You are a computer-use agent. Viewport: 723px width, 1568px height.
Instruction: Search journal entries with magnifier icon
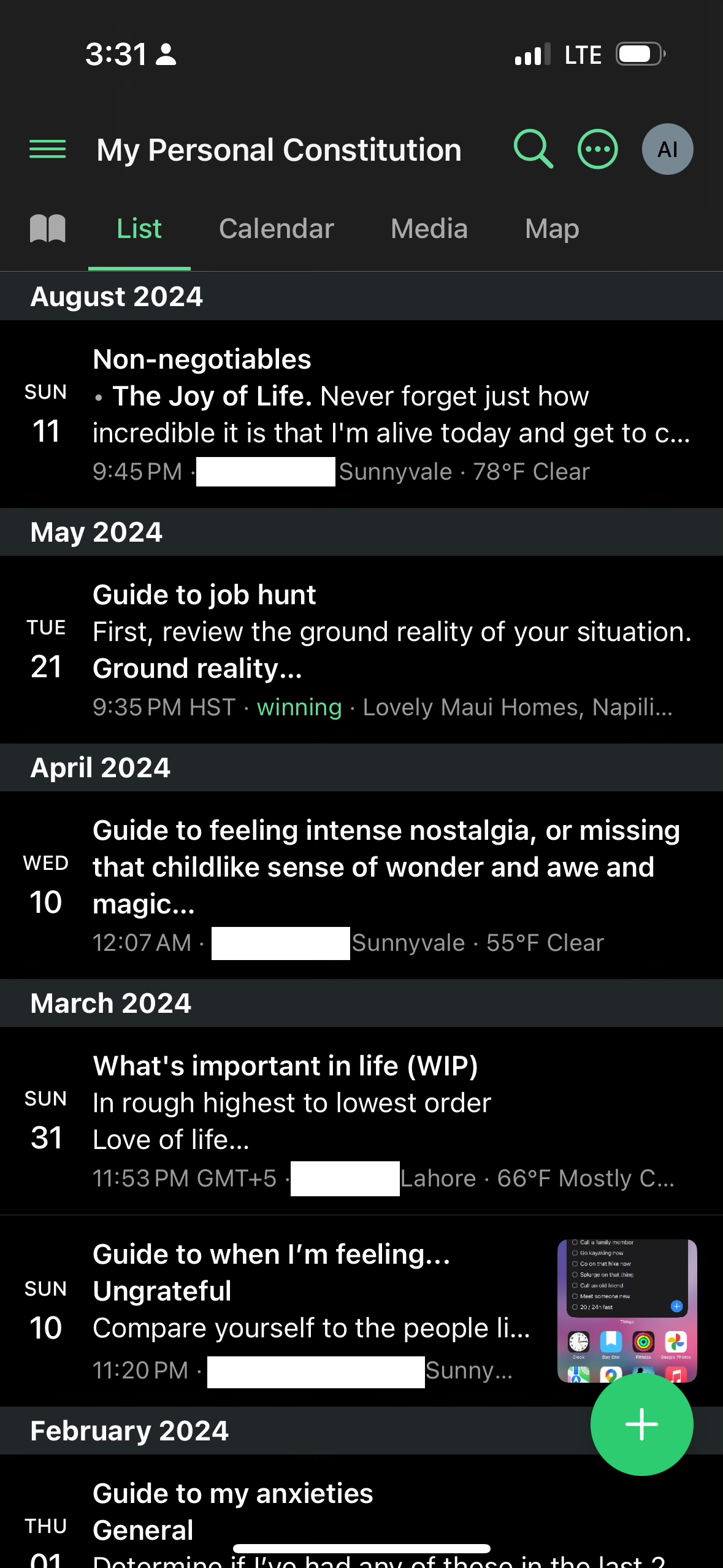[x=533, y=149]
